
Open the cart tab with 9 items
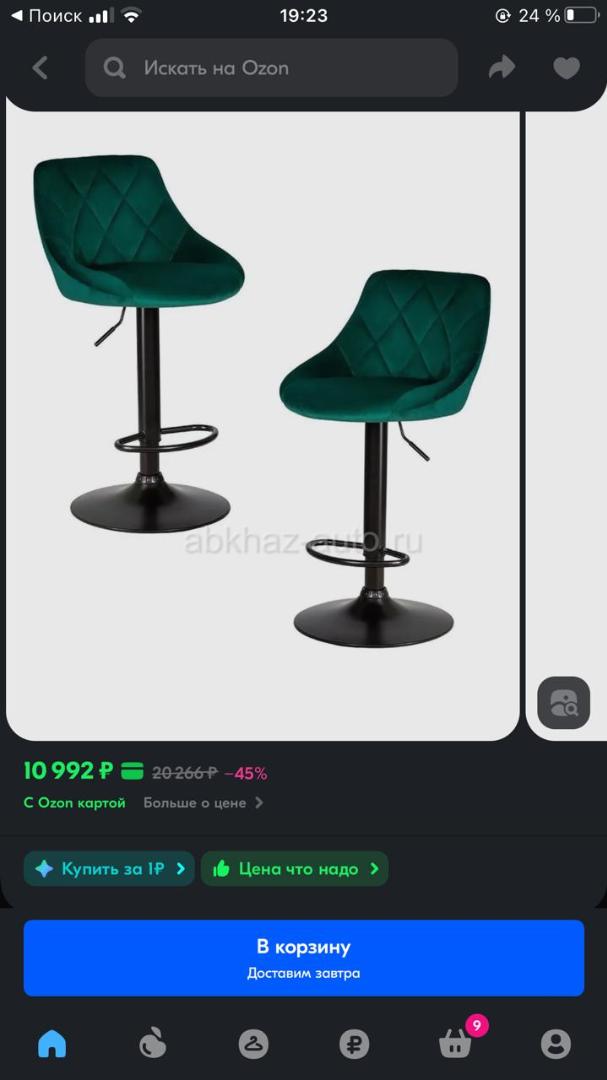click(x=457, y=1041)
